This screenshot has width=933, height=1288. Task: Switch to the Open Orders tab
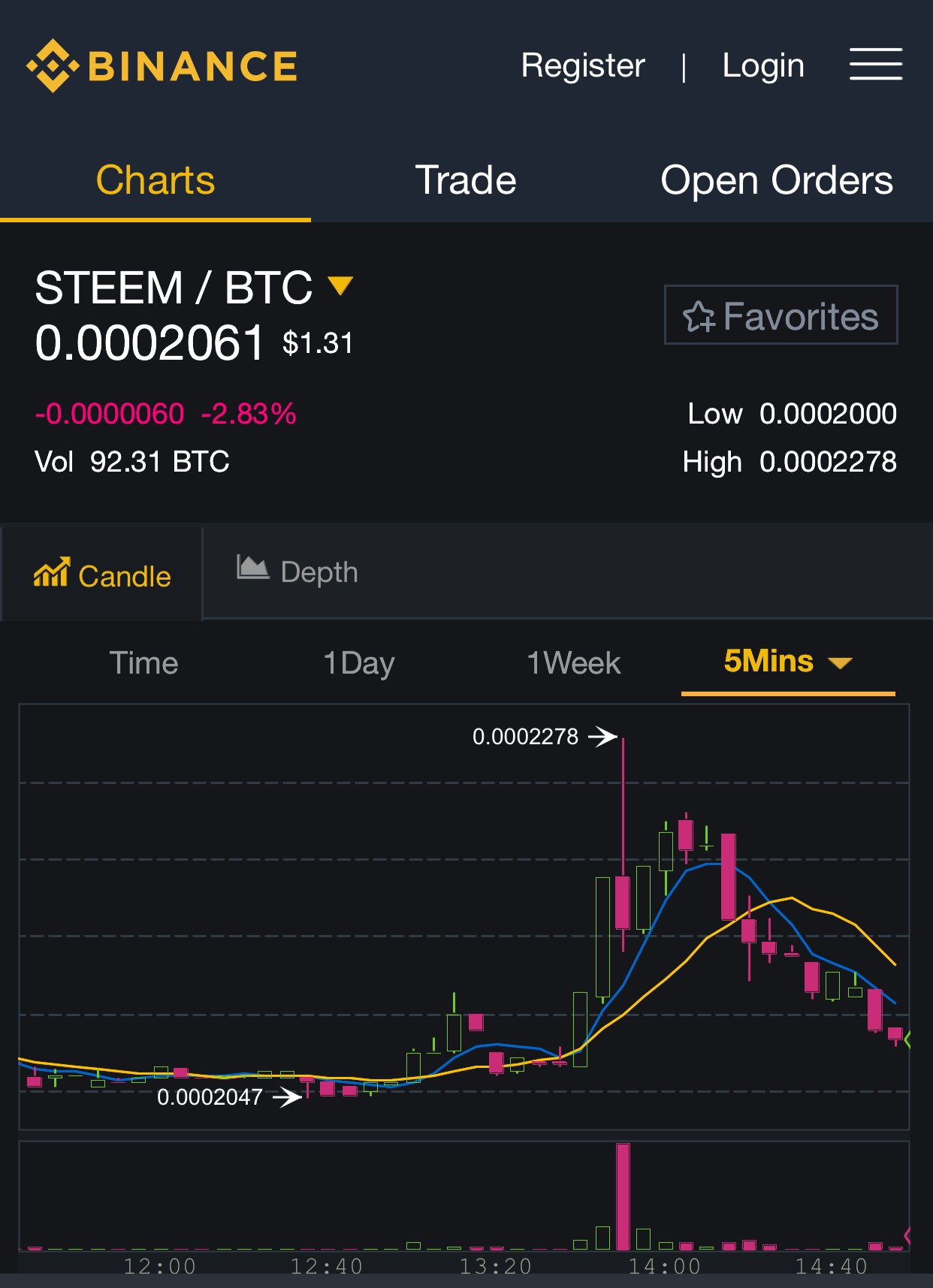(x=776, y=180)
